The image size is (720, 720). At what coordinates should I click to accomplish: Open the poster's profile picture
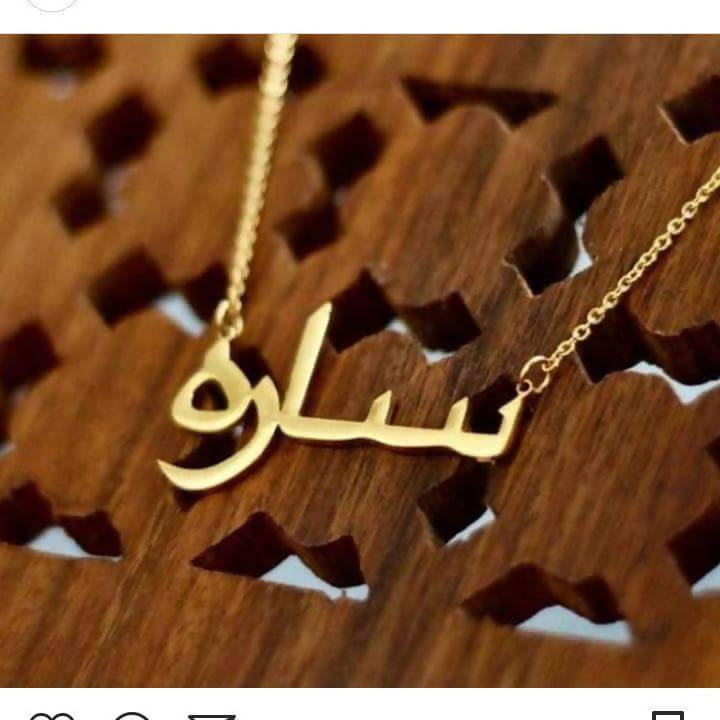click(x=52, y=4)
